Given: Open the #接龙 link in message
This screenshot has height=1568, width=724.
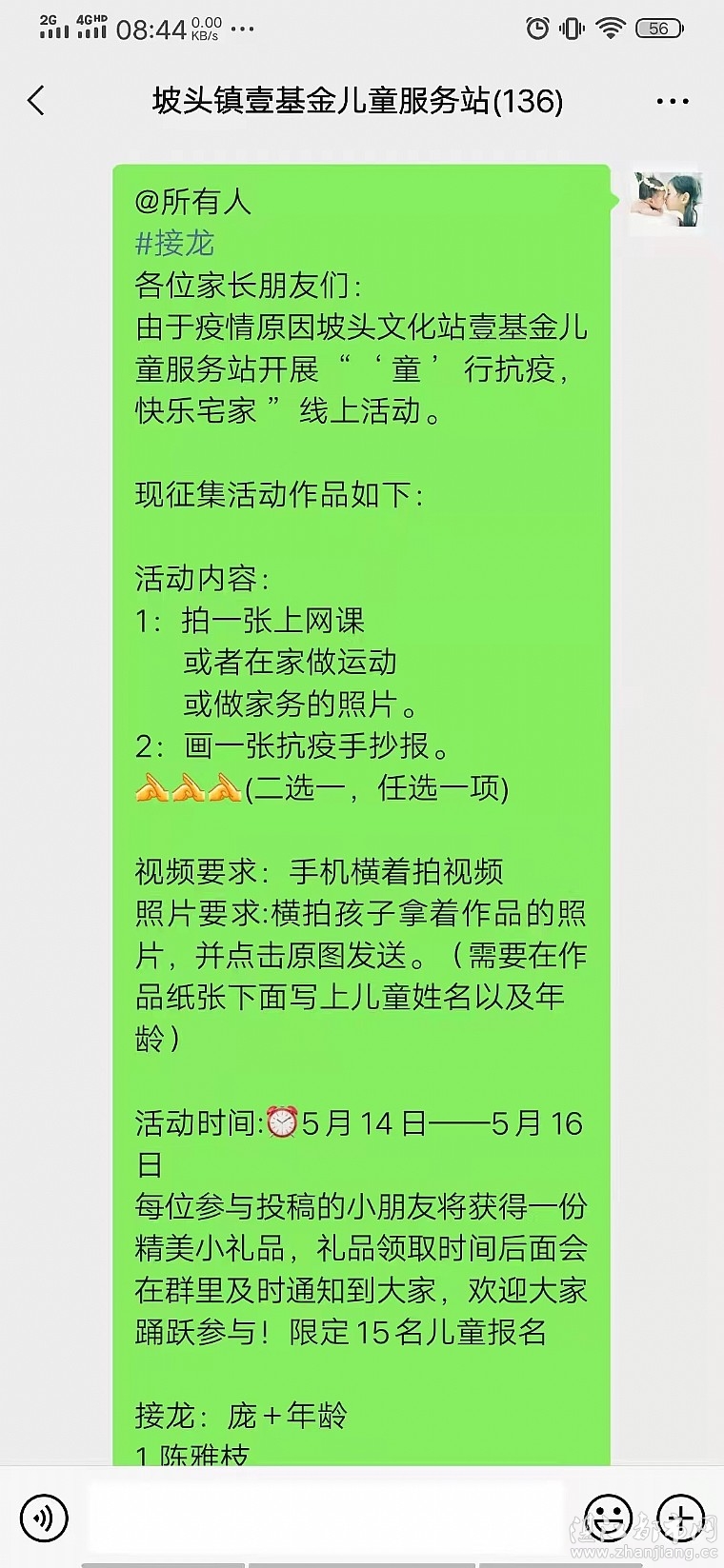Looking at the screenshot, I should pos(175,244).
